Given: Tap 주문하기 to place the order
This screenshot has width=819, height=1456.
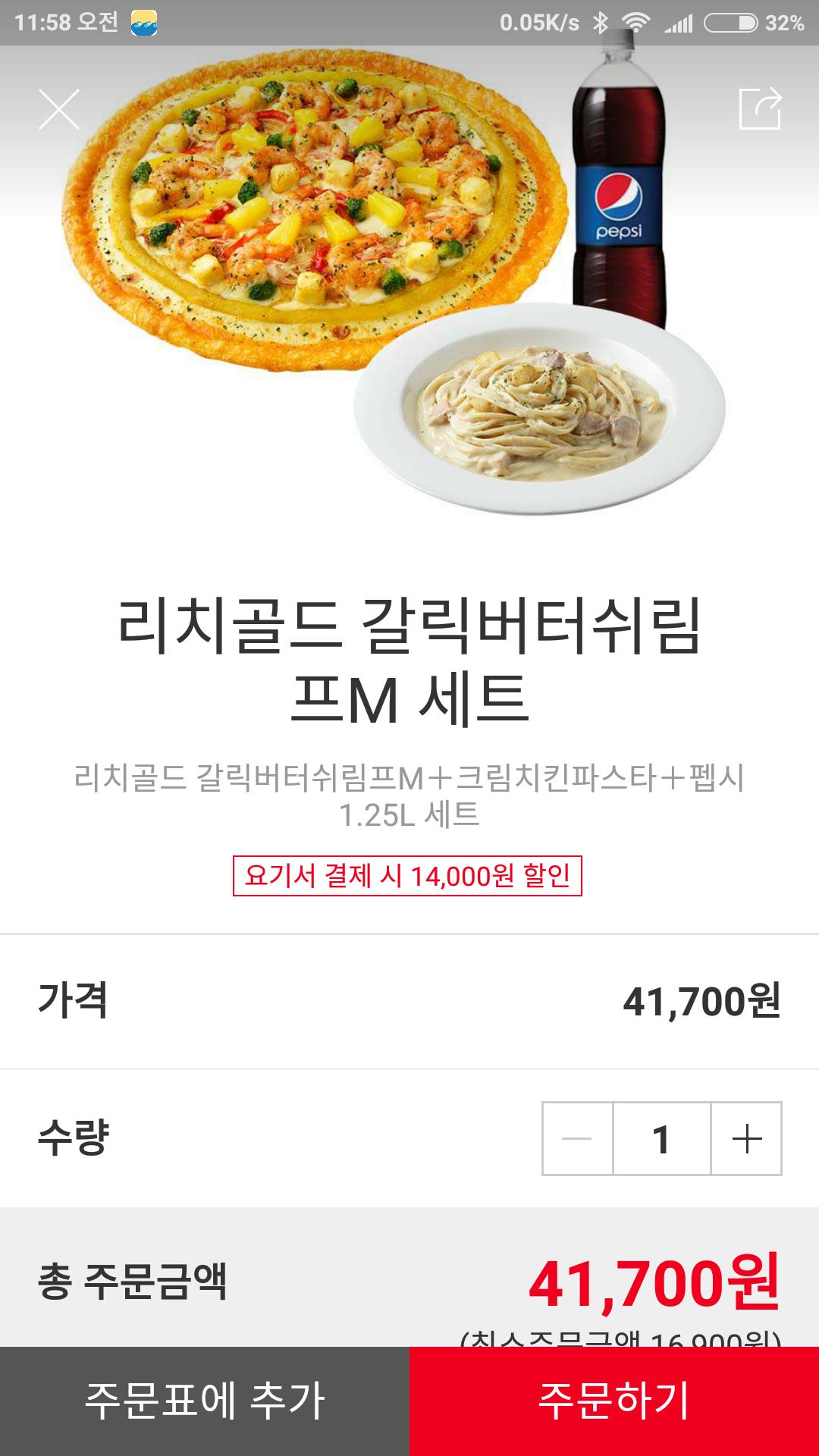Looking at the screenshot, I should 614,1401.
